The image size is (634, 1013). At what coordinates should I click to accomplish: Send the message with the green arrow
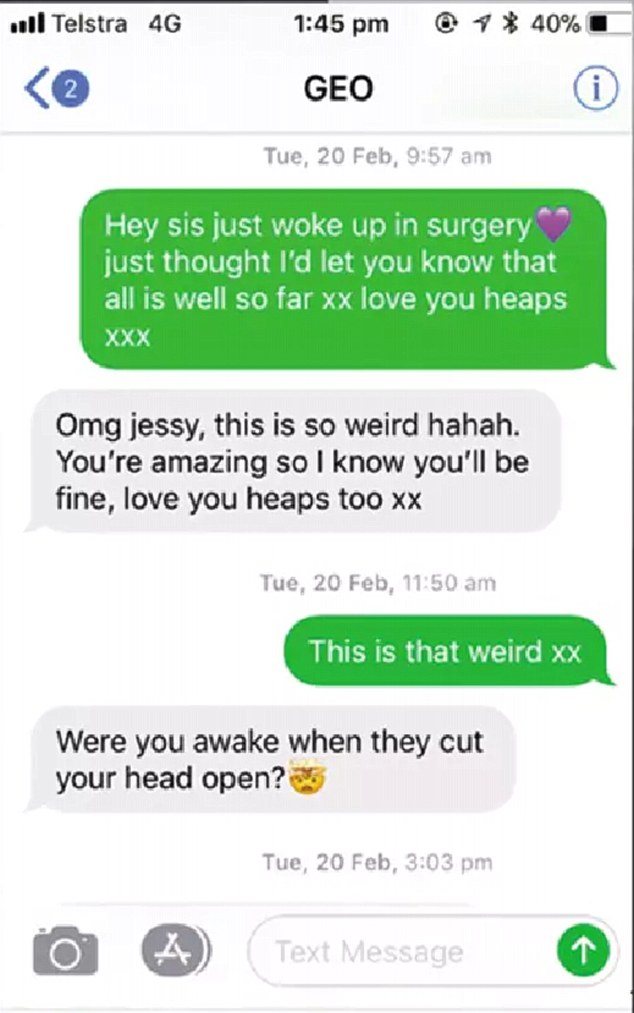click(x=582, y=951)
